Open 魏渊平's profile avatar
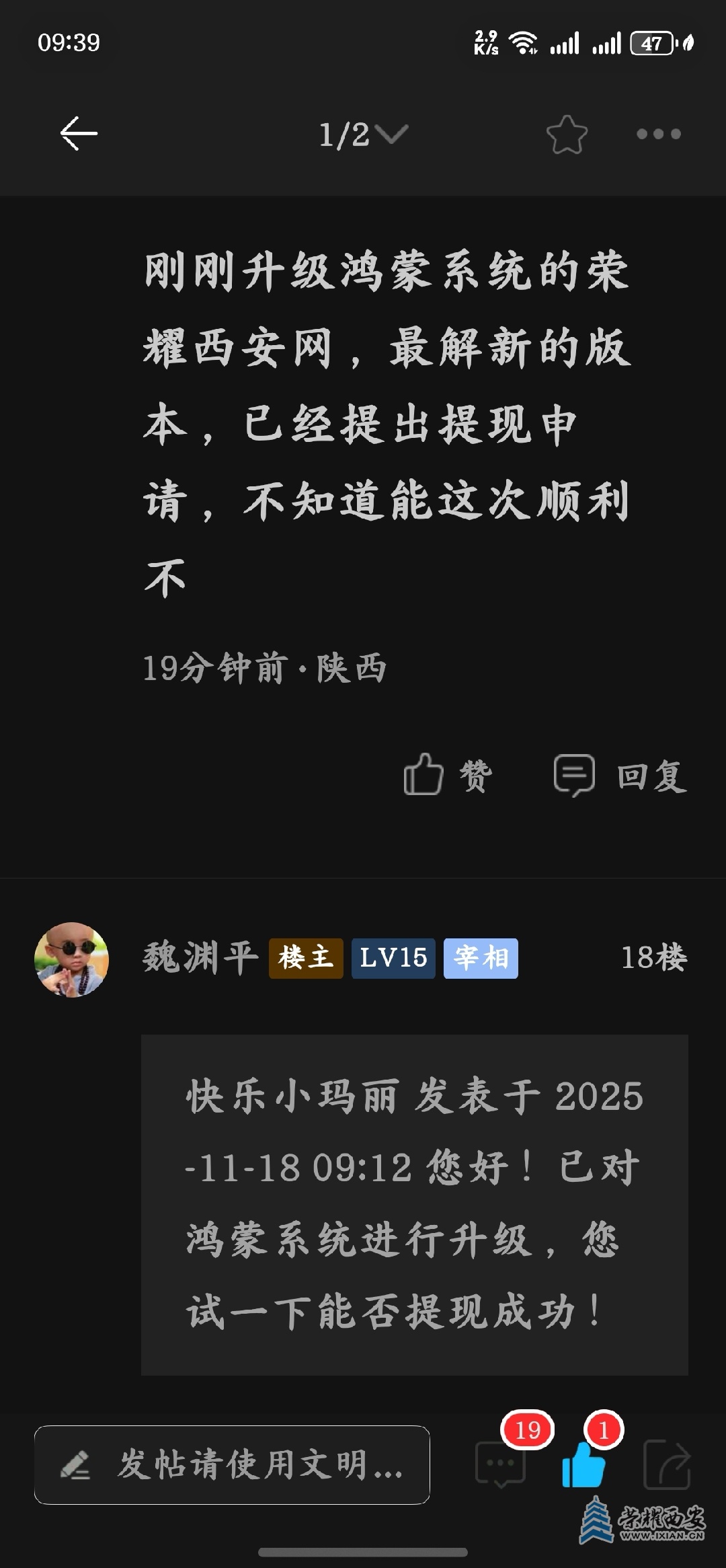Screen dimensions: 726x1568 pyautogui.click(x=71, y=959)
